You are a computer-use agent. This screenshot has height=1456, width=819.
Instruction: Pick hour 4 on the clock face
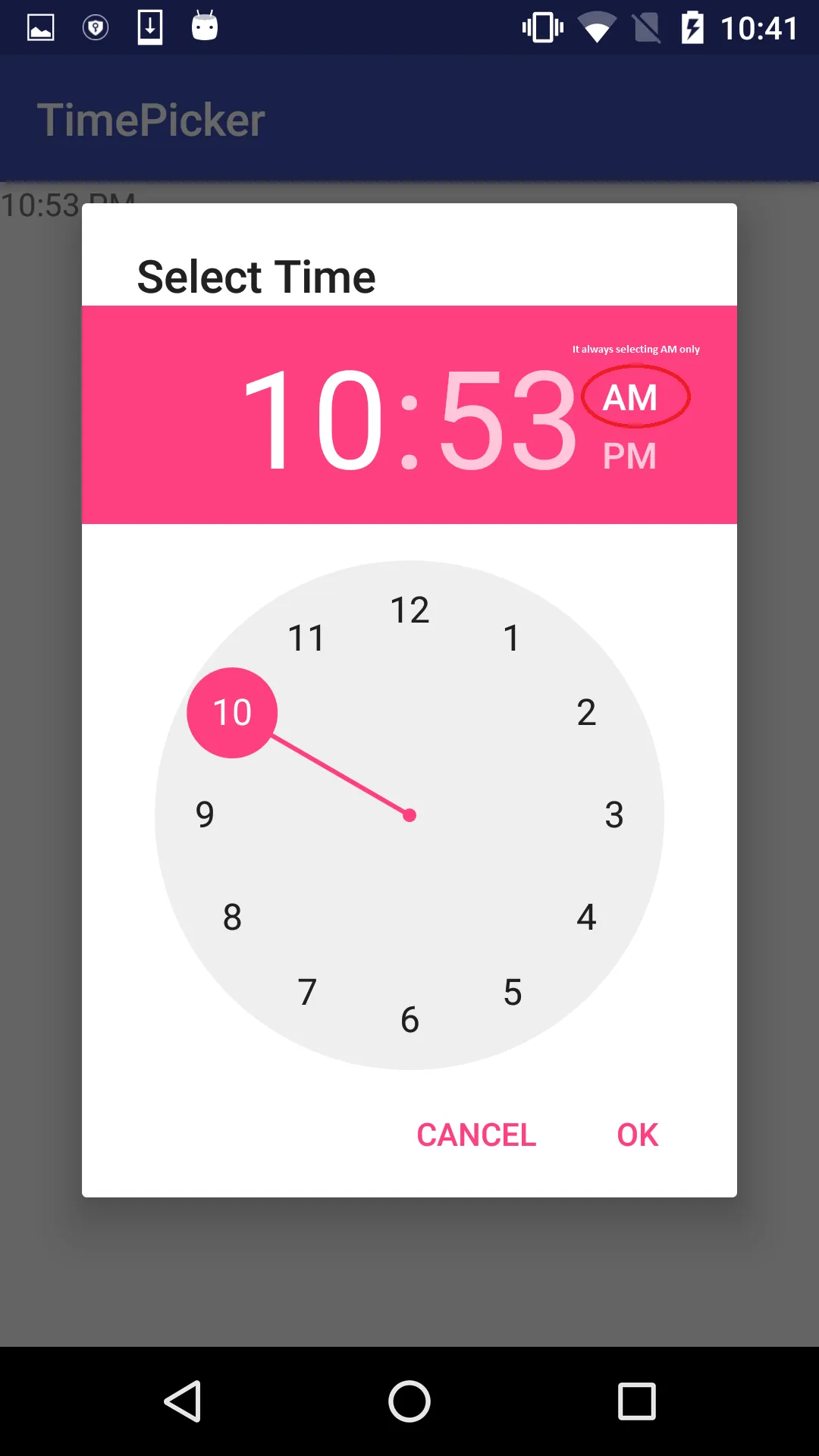click(586, 918)
